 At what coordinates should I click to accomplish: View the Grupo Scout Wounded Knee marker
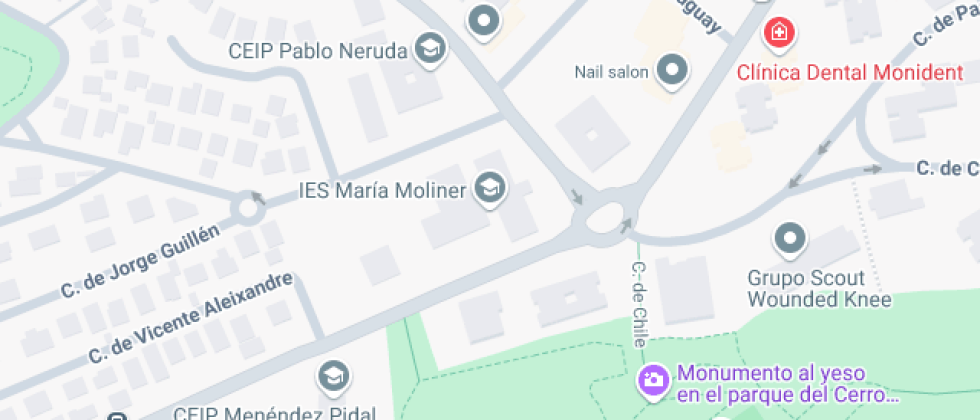791,239
